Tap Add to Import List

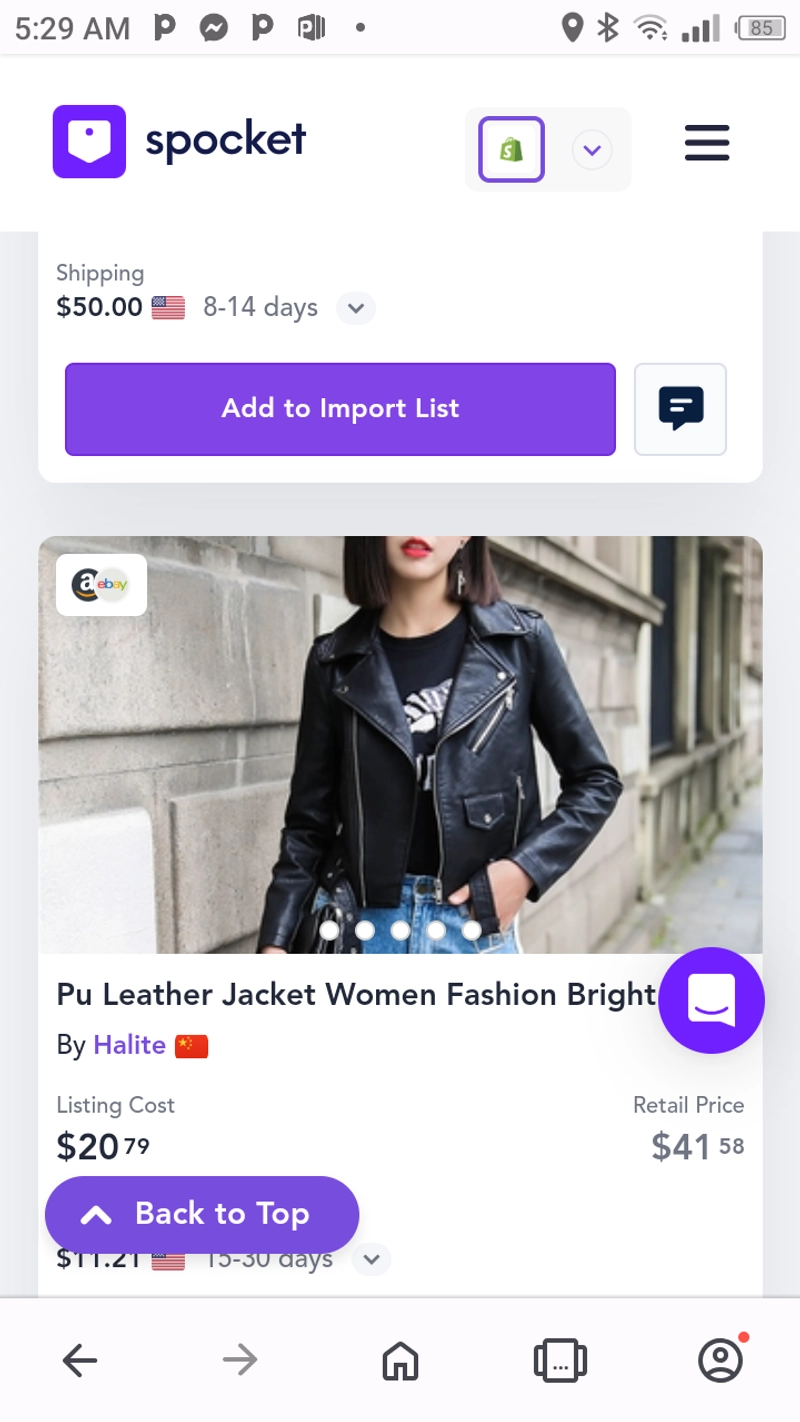[x=340, y=409]
